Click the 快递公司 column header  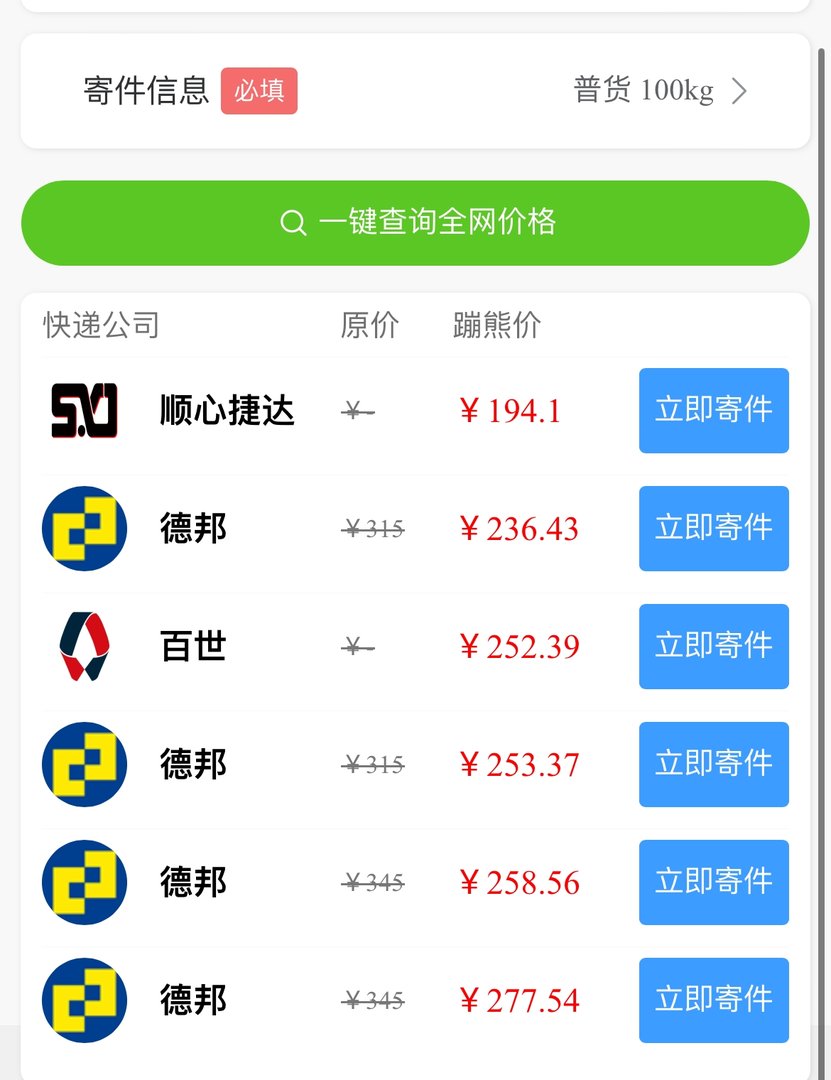(x=100, y=324)
